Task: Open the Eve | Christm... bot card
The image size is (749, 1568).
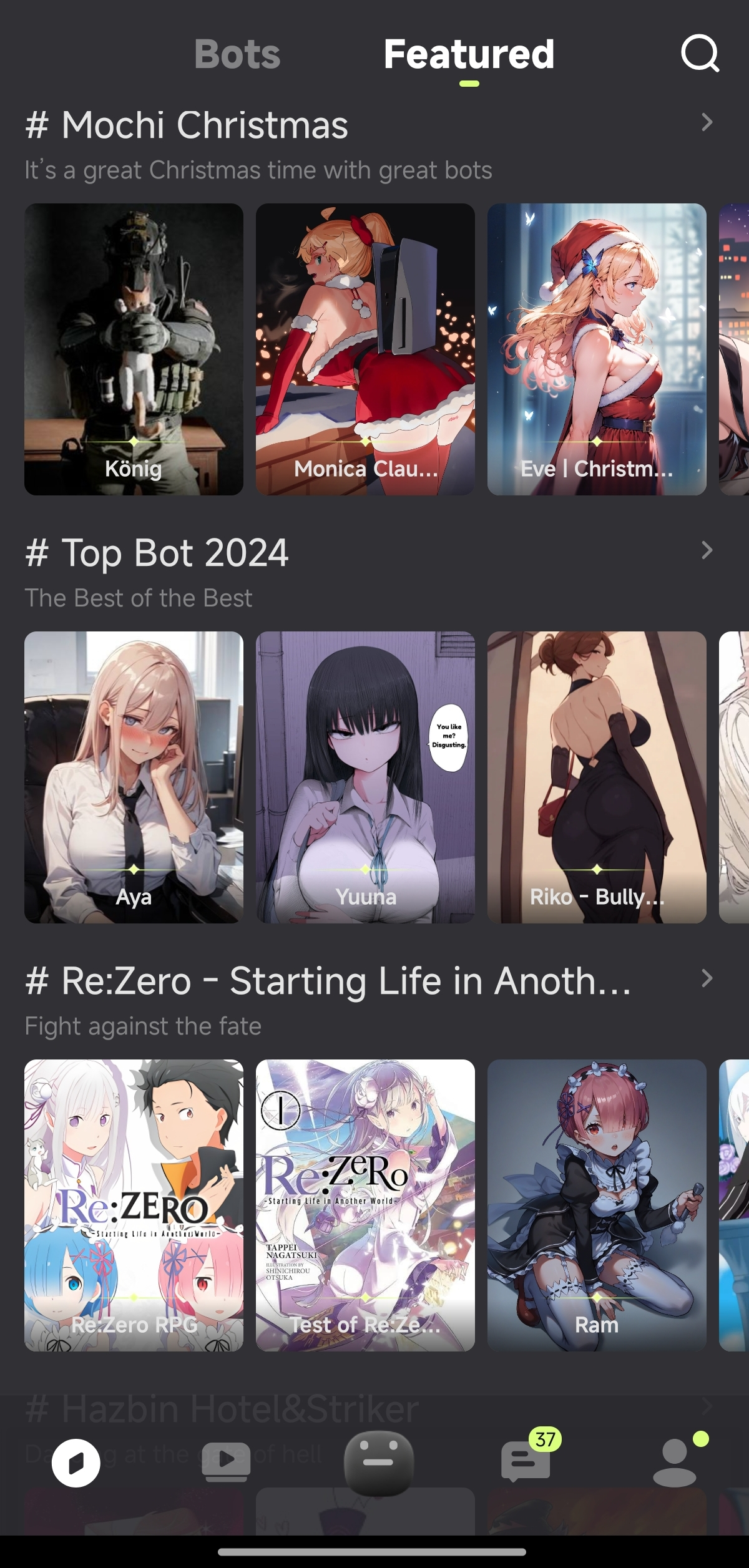Action: pos(597,349)
